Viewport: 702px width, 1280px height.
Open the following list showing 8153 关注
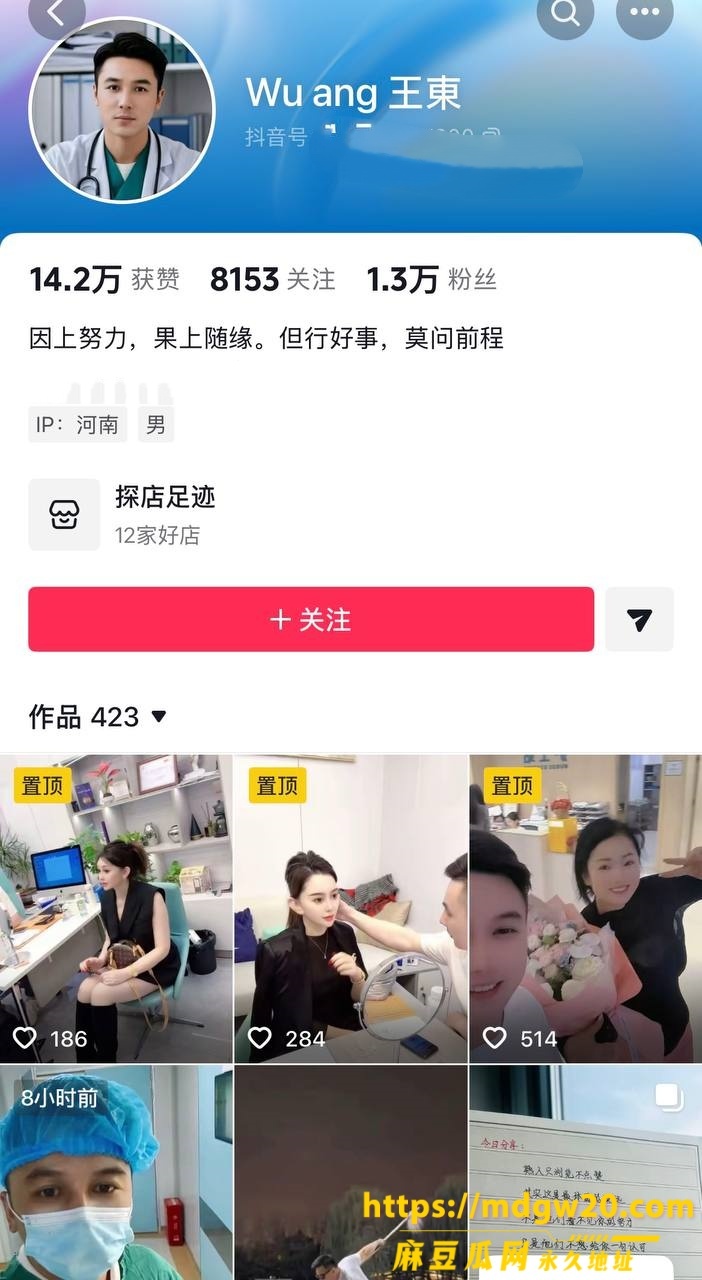tap(273, 280)
